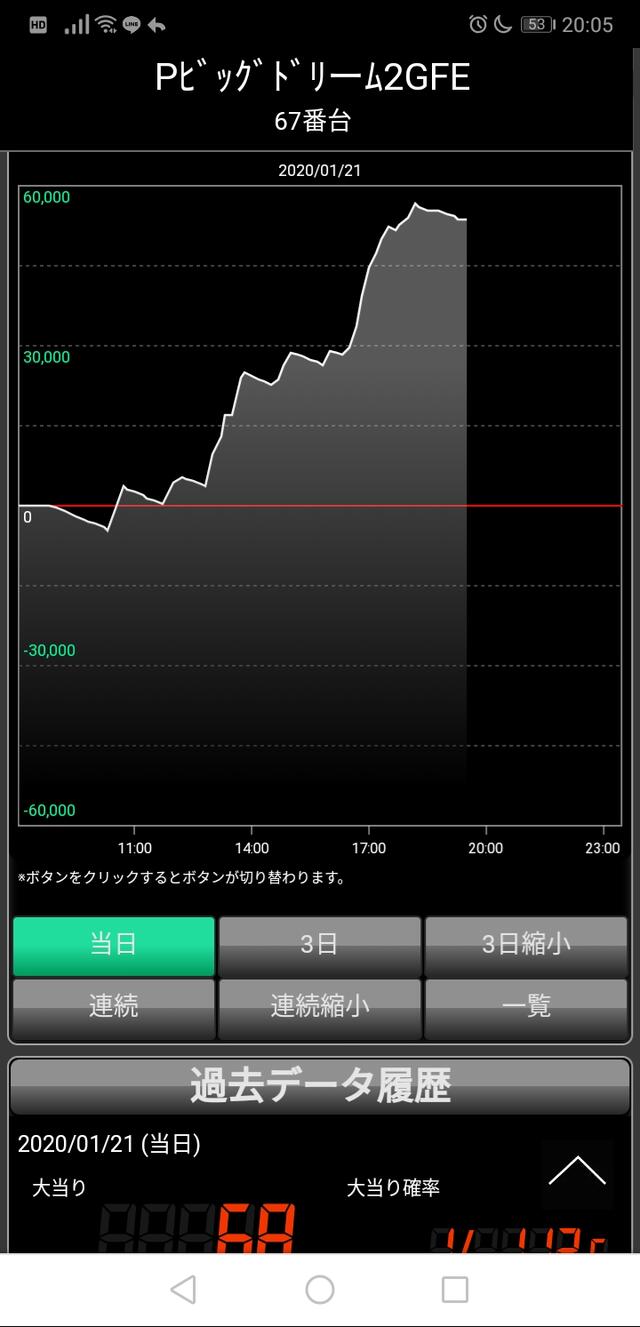This screenshot has width=640, height=1327.
Task: Open recent apps with the square button
Action: [x=455, y=1290]
